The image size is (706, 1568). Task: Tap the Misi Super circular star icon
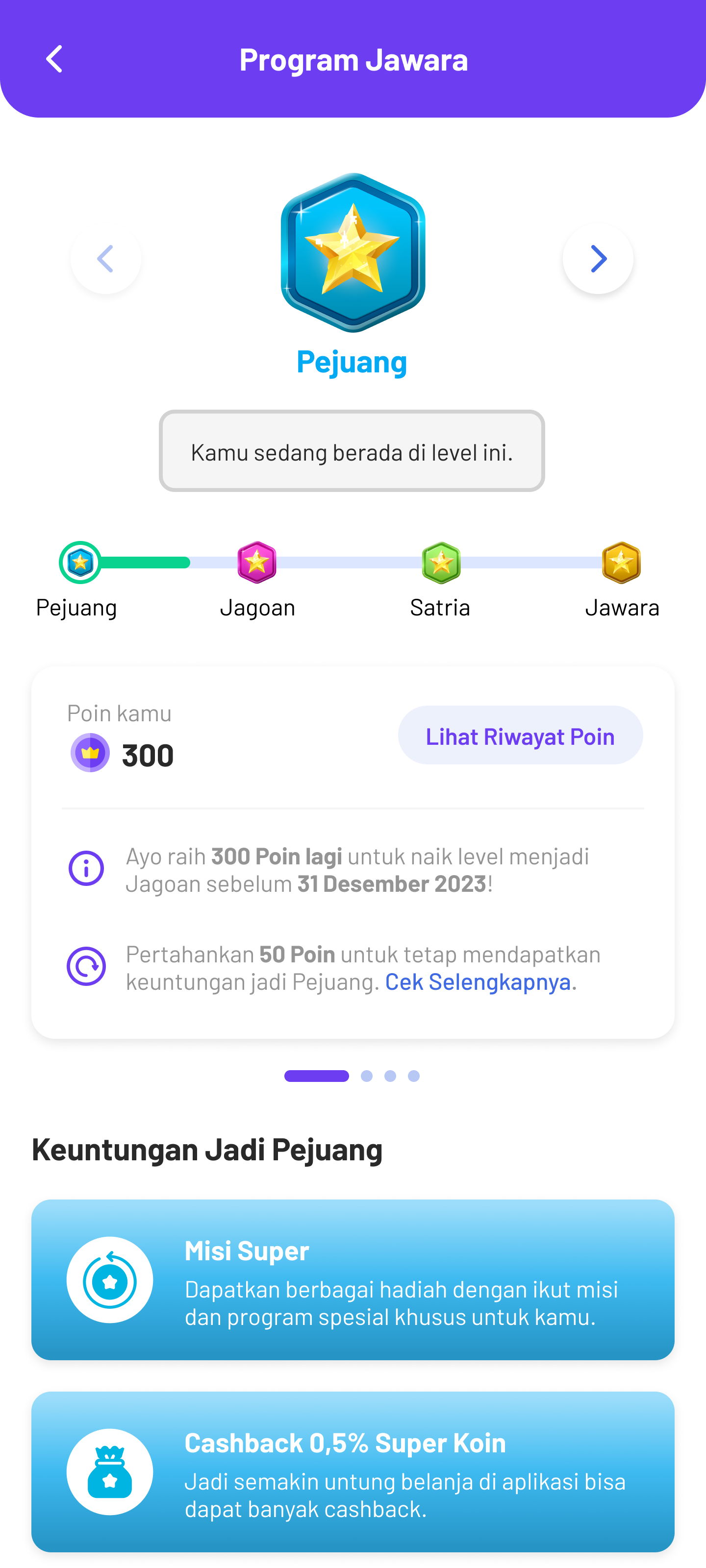110,1280
